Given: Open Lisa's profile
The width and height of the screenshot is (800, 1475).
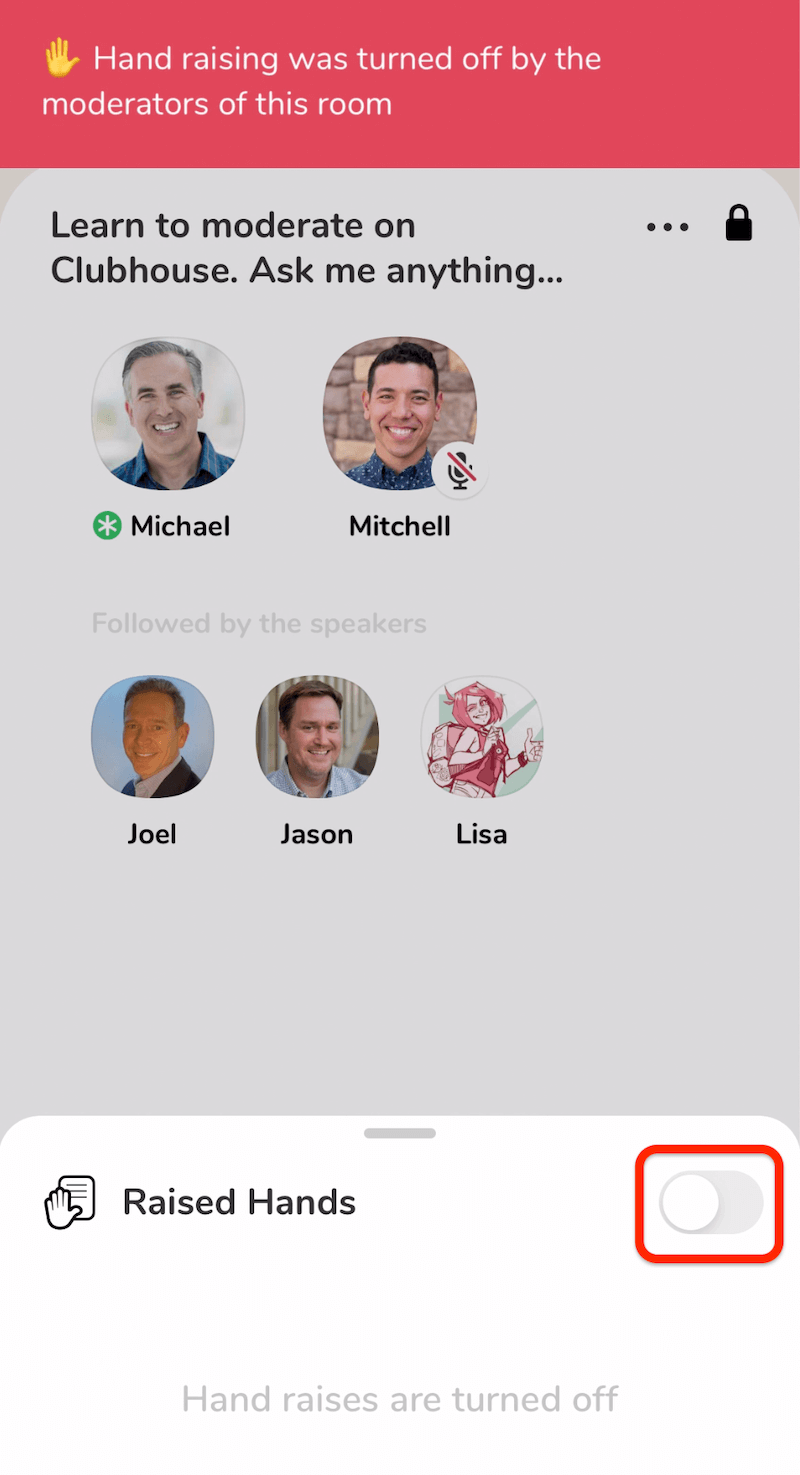Looking at the screenshot, I should tap(482, 737).
